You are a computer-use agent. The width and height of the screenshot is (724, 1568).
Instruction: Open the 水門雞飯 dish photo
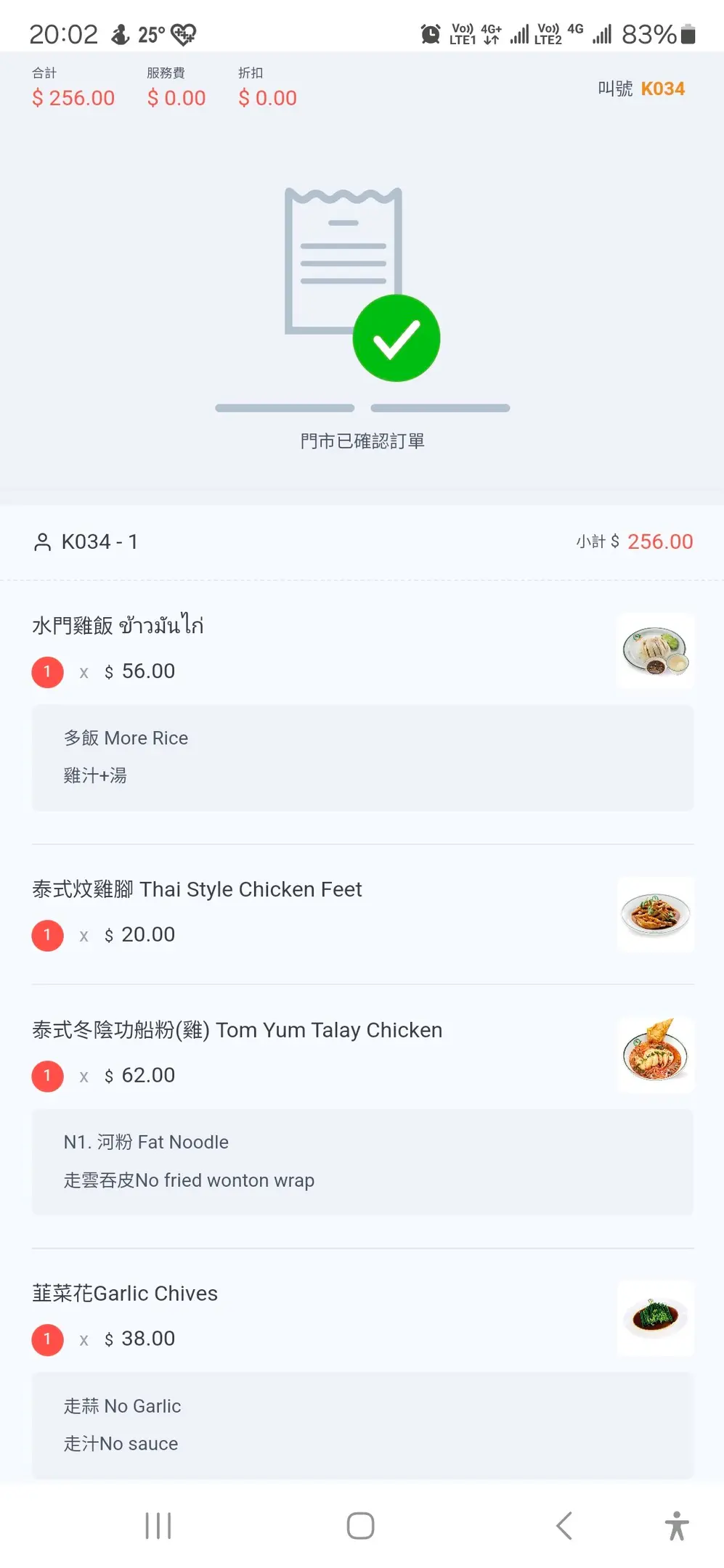tap(655, 651)
